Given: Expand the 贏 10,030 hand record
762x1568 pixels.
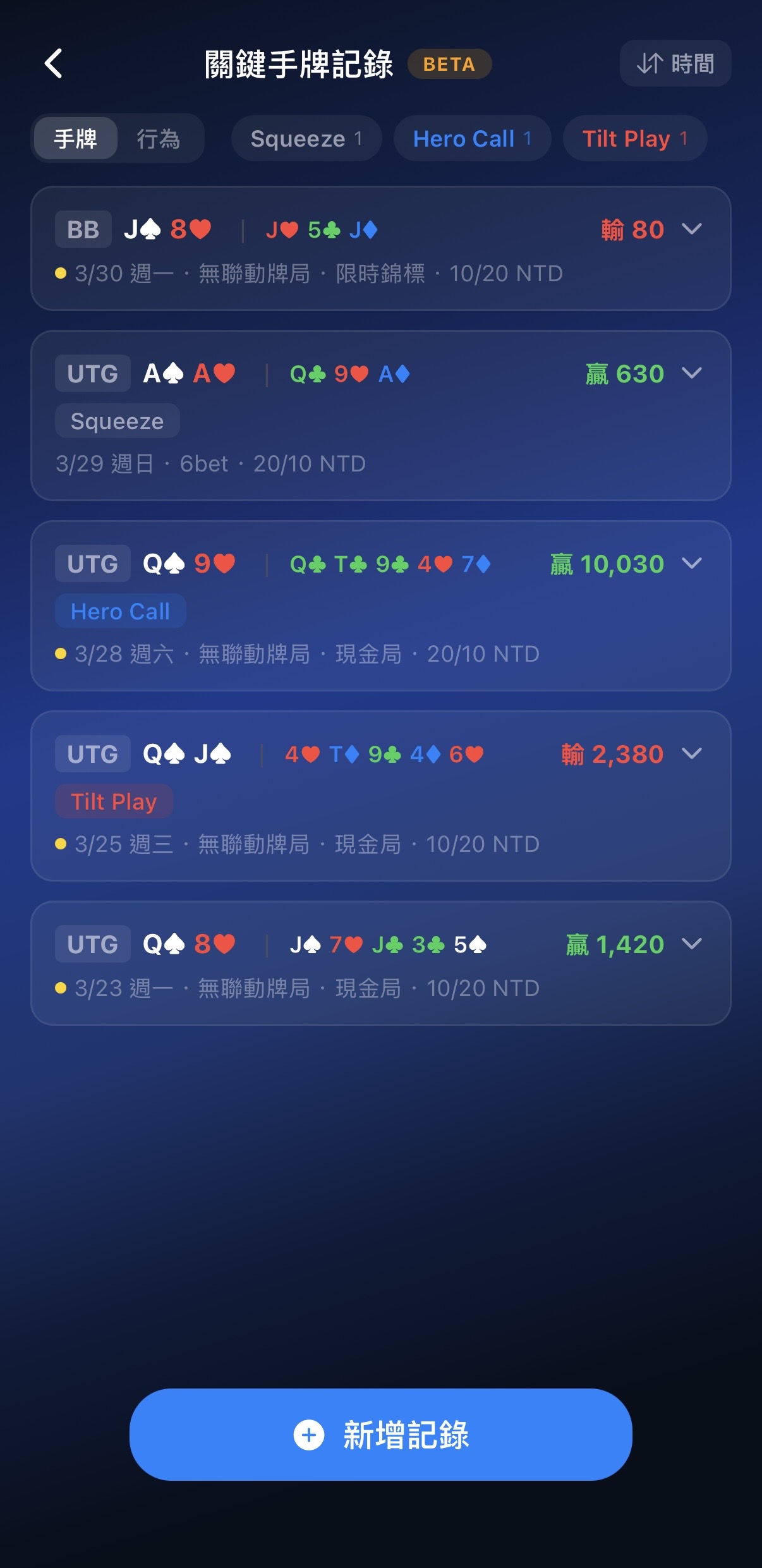Looking at the screenshot, I should click(692, 563).
